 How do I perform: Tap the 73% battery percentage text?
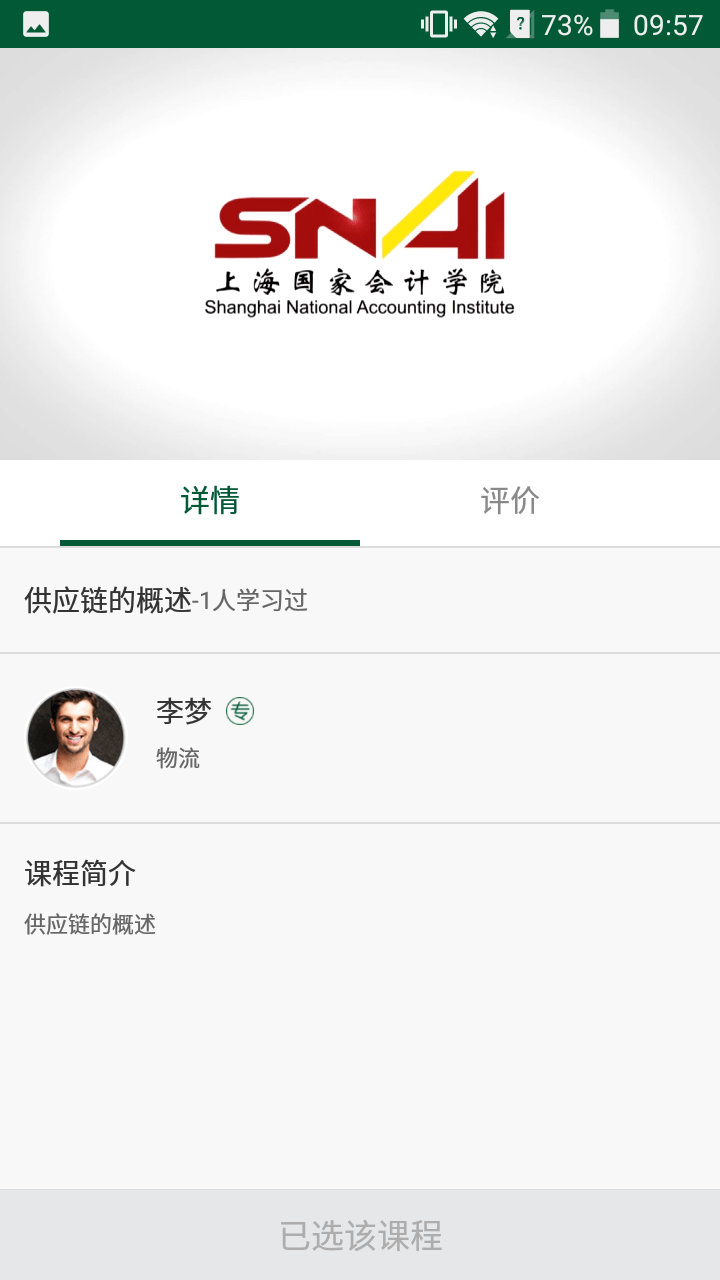(566, 23)
